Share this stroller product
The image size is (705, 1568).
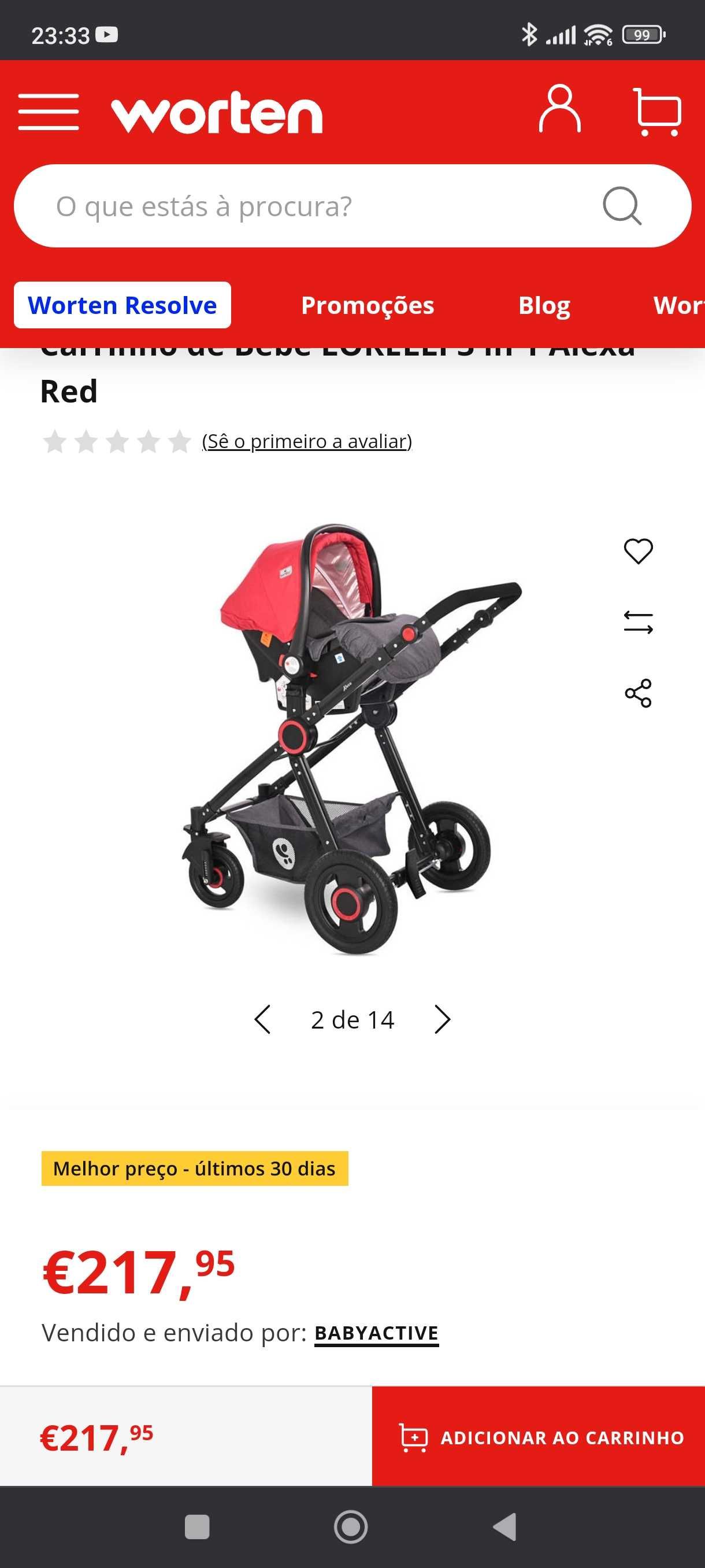(638, 693)
